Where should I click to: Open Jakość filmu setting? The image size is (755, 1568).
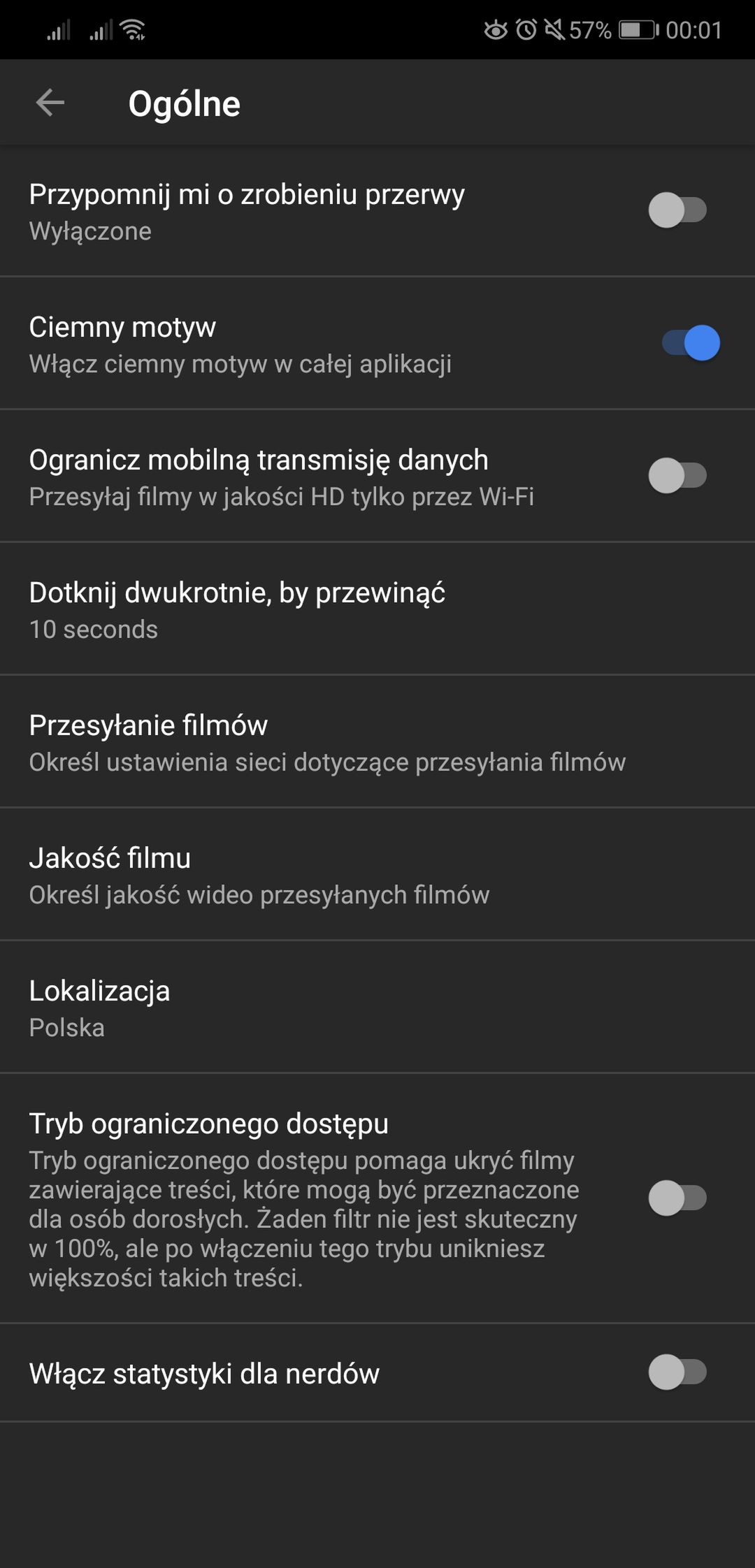coord(377,874)
